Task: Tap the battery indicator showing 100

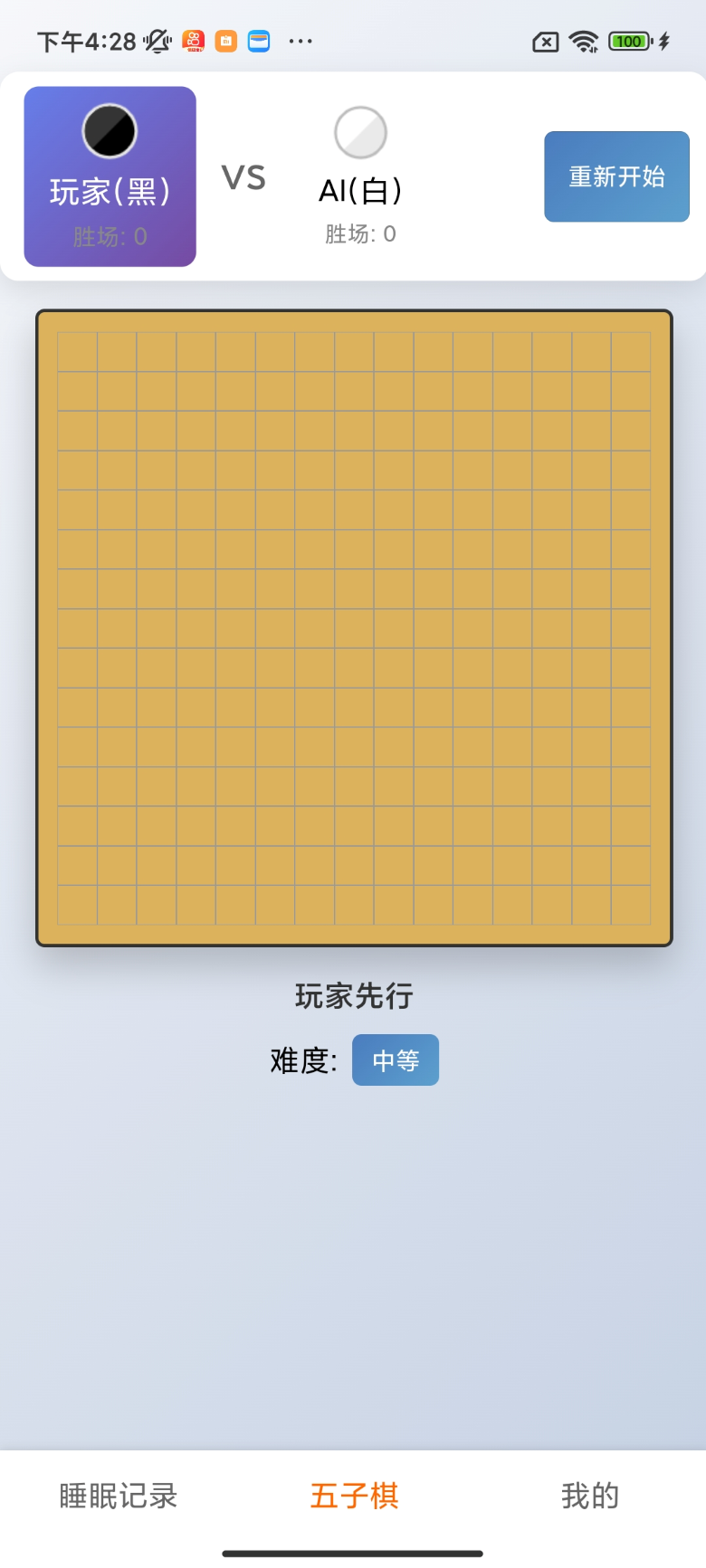Action: (x=630, y=41)
